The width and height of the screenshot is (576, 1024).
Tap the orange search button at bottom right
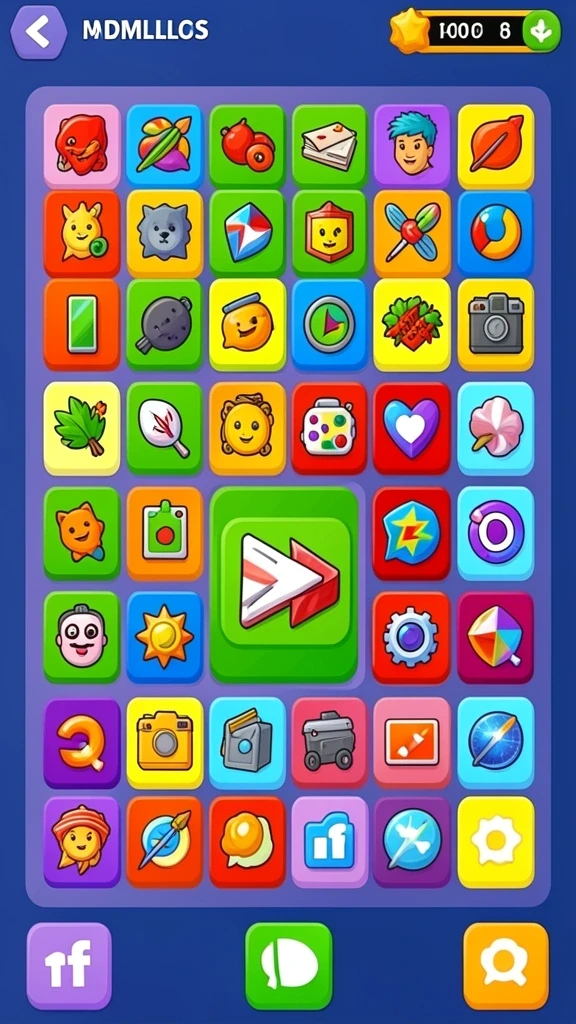point(505,966)
